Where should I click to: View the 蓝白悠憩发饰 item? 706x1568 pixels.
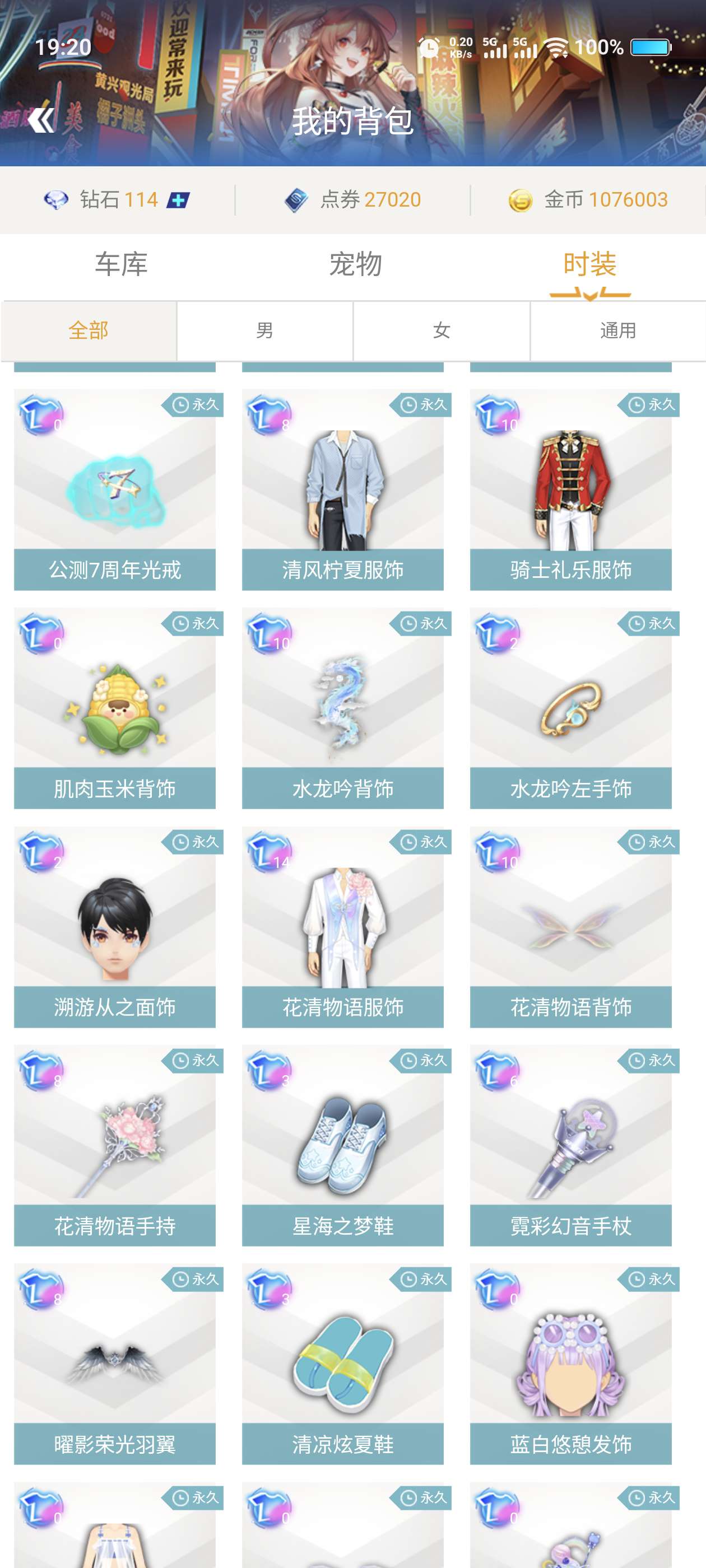pyautogui.click(x=571, y=1364)
